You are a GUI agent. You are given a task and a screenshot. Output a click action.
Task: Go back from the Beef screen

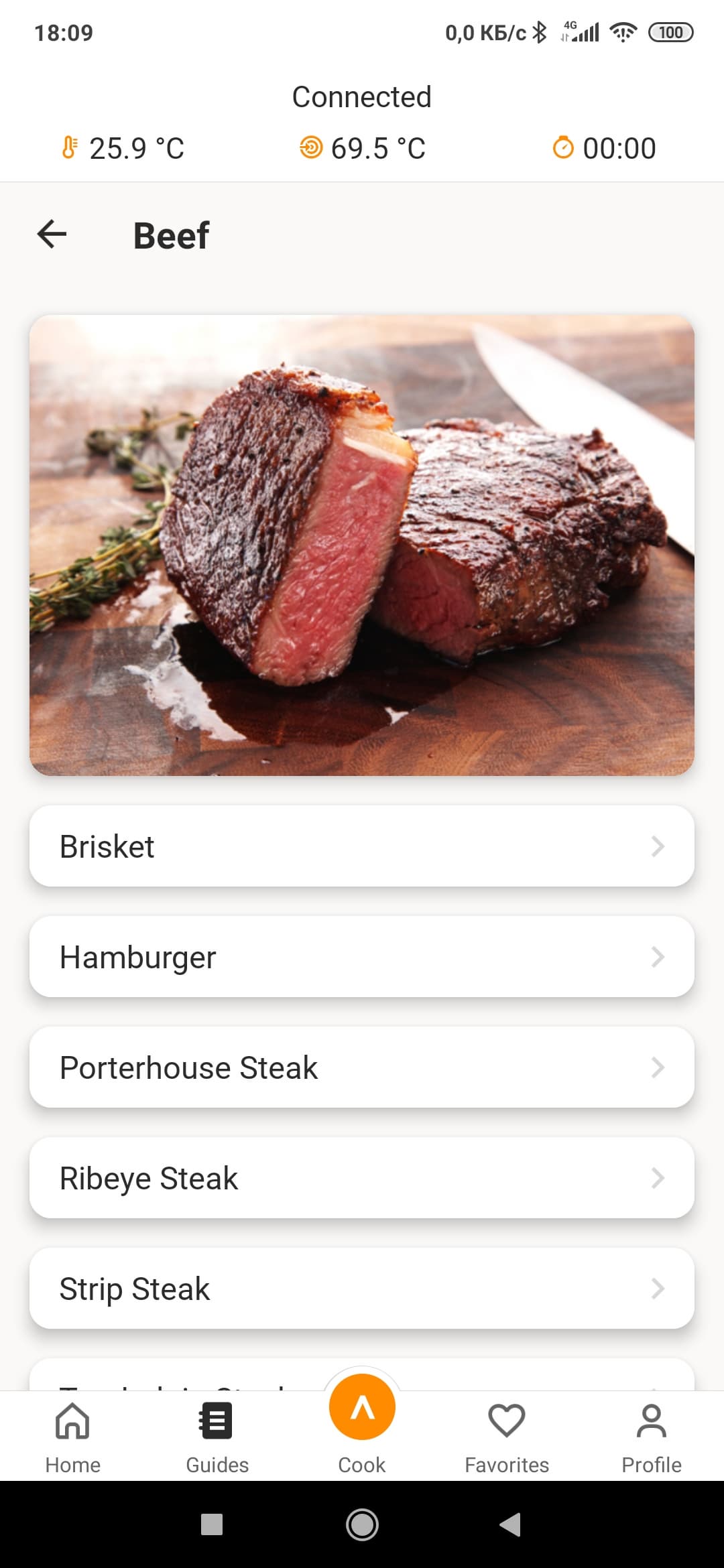pos(52,235)
